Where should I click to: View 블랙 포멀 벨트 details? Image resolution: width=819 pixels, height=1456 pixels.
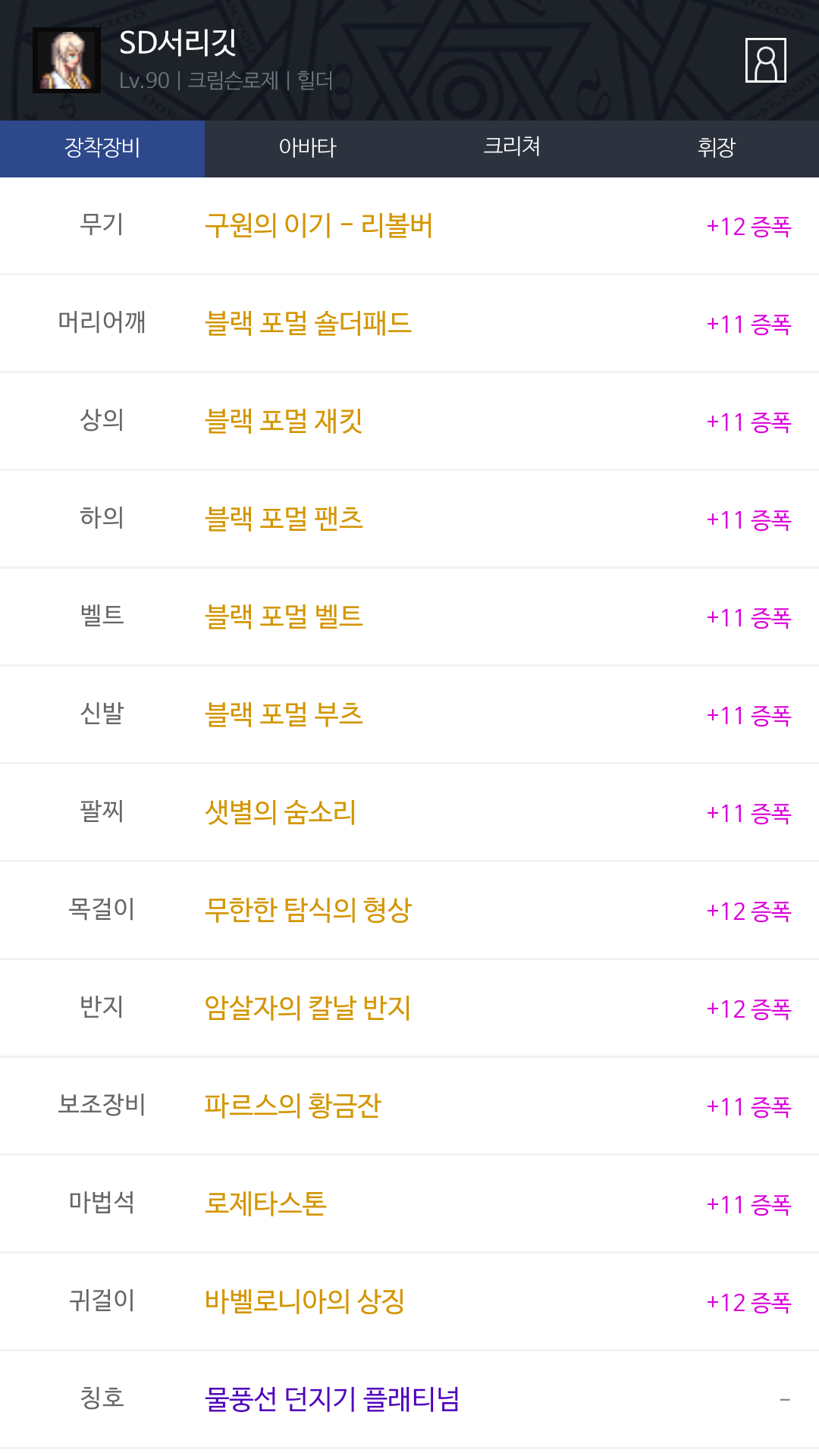tap(284, 617)
